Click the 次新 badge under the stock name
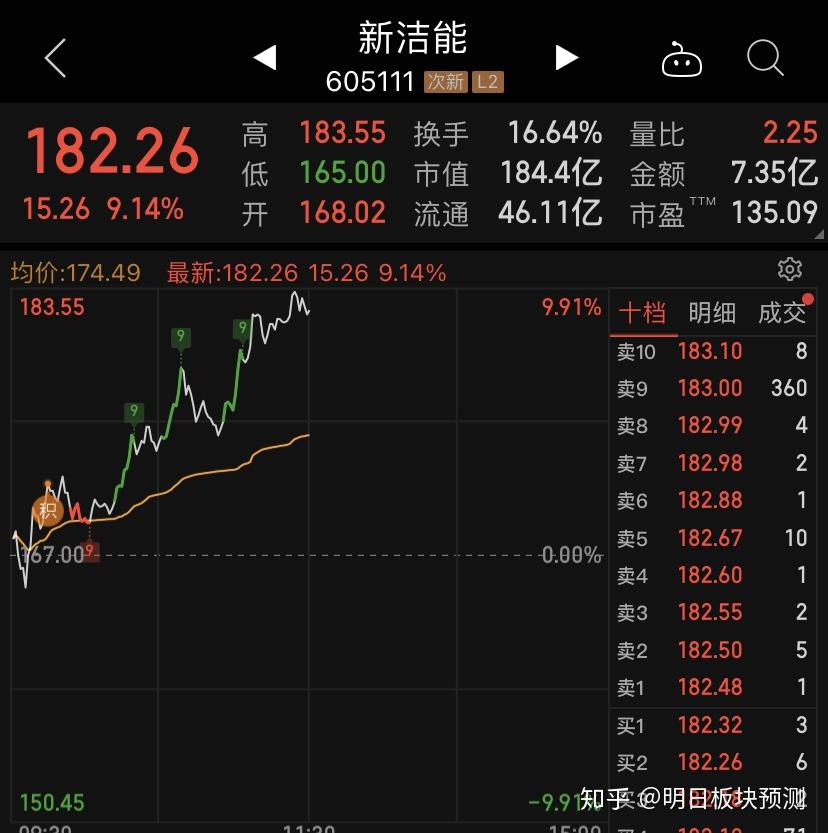The image size is (828, 833). pyautogui.click(x=444, y=82)
